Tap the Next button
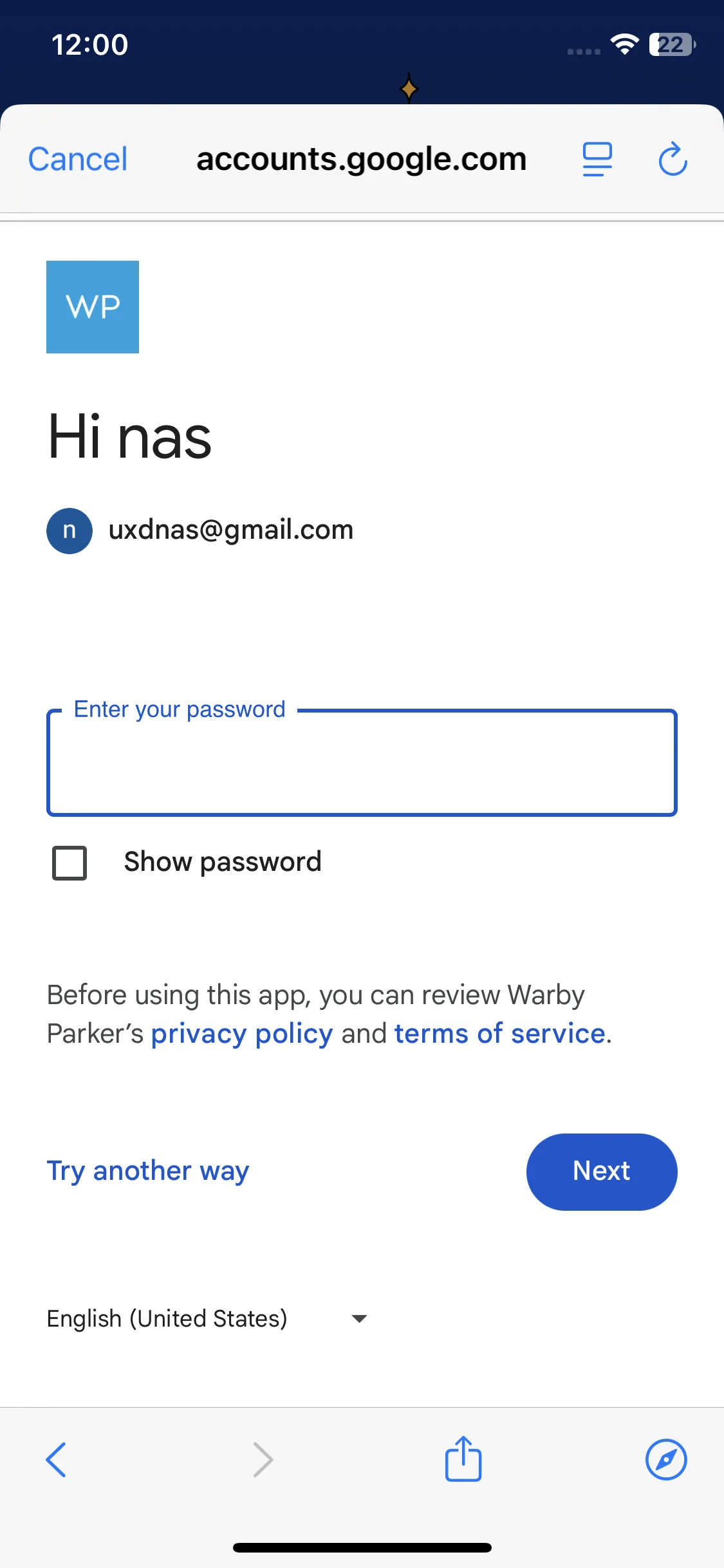 (x=601, y=1171)
